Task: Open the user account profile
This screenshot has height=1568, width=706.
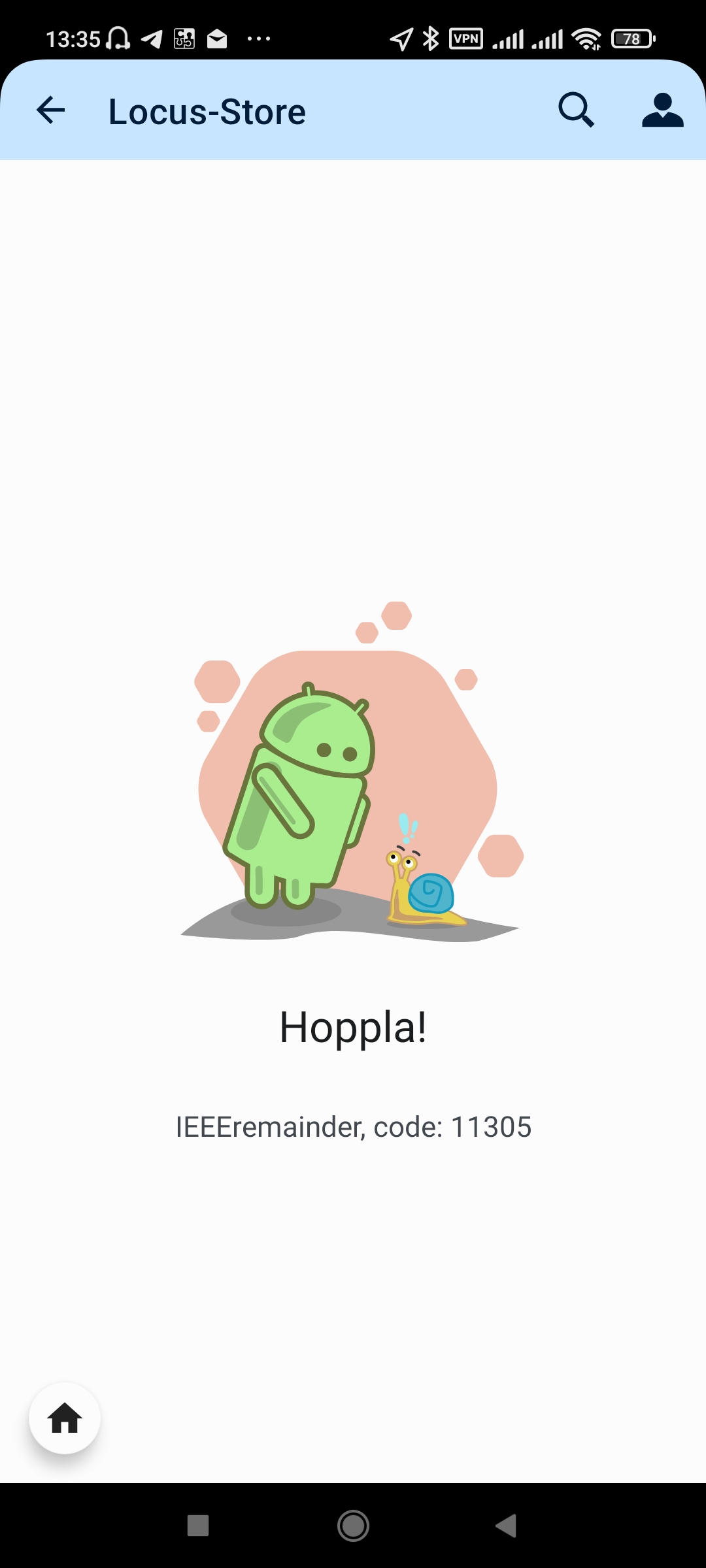Action: click(x=662, y=110)
